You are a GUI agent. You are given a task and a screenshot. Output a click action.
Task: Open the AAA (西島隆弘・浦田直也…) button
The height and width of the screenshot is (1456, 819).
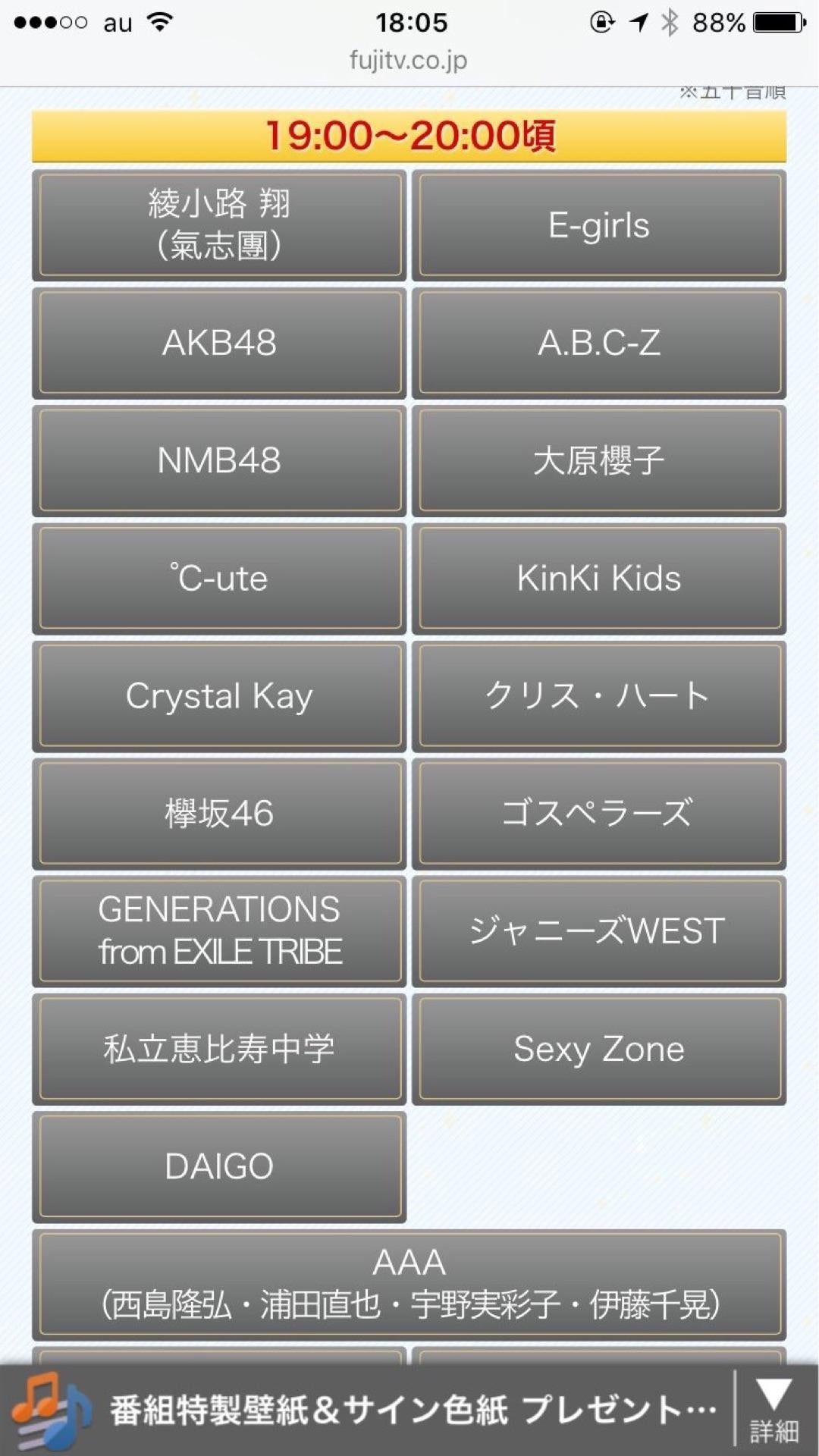(409, 1284)
